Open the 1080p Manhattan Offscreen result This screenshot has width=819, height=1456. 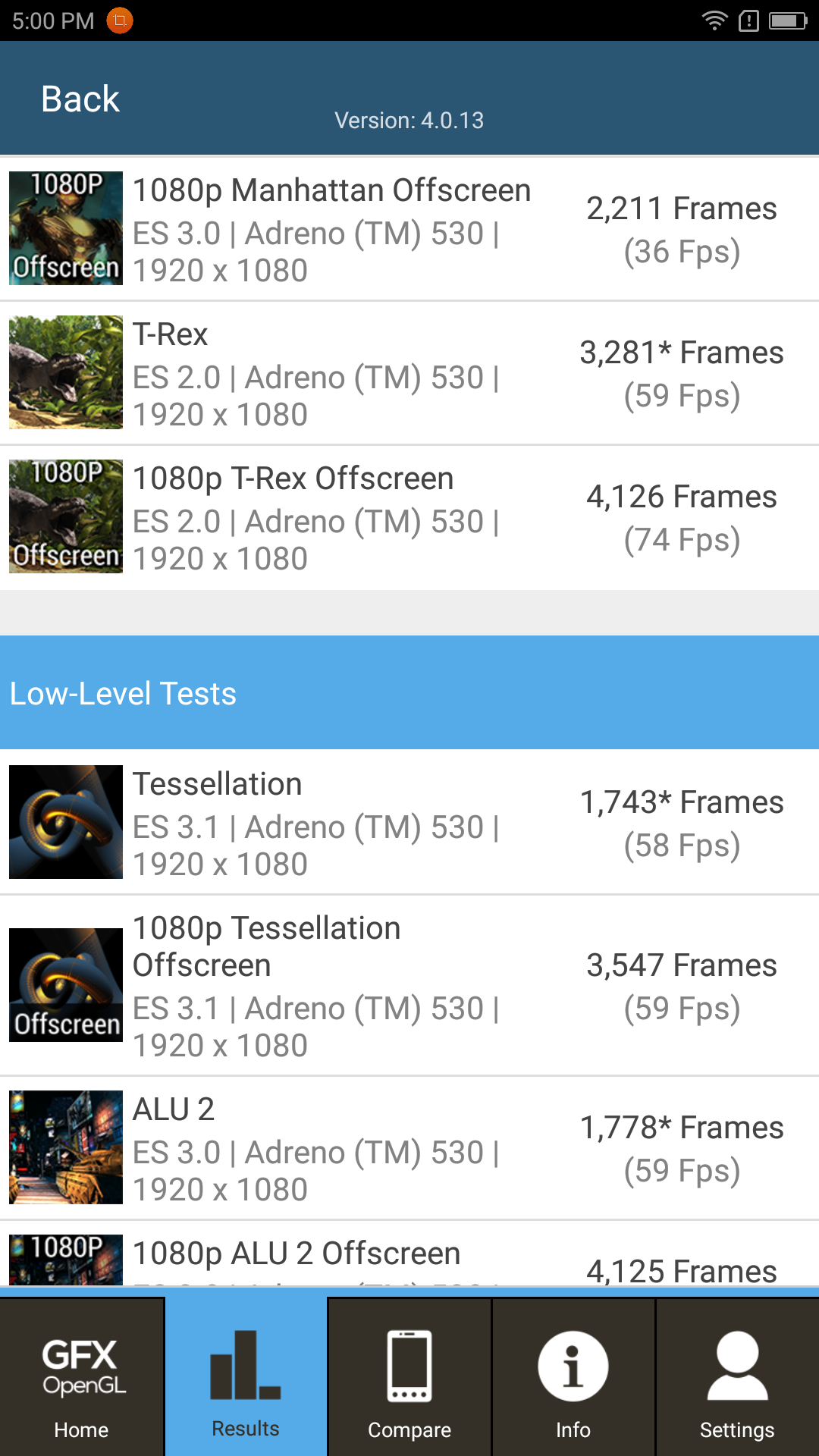pyautogui.click(x=409, y=228)
